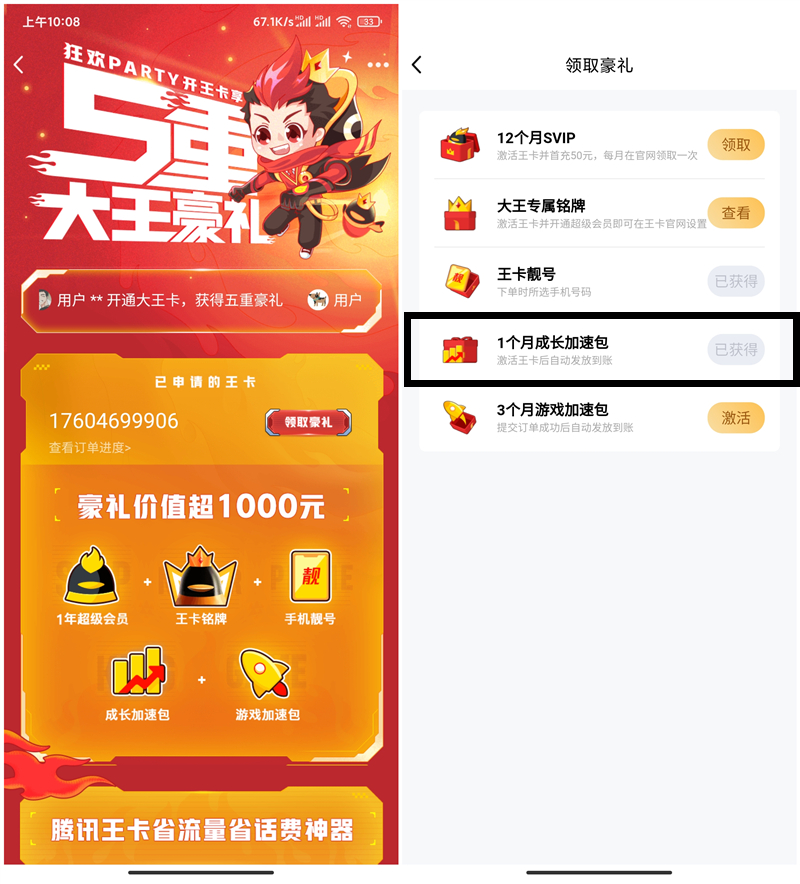This screenshot has height=884, width=800.
Task: Claim the 12个月SVIP gift with 领取
Action: pyautogui.click(x=736, y=145)
